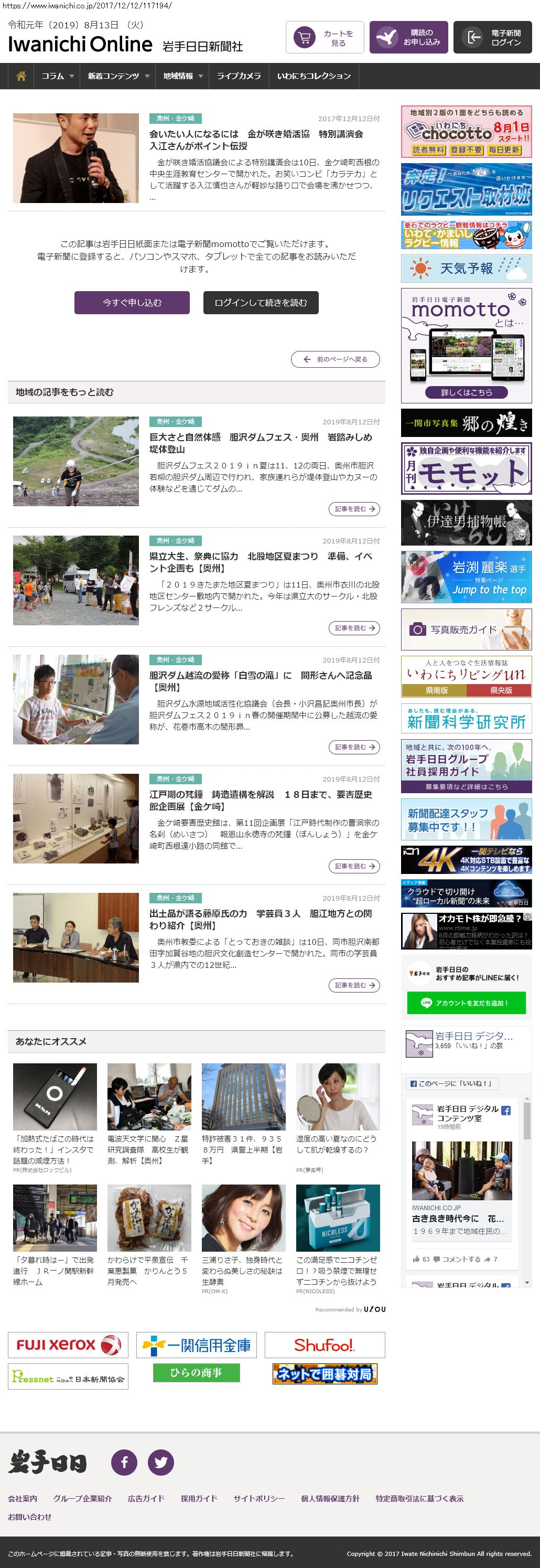The height and width of the screenshot is (1568, 540).
Task: Read the 胆沢ダムフェス article via 記事を読む
Action: click(354, 509)
